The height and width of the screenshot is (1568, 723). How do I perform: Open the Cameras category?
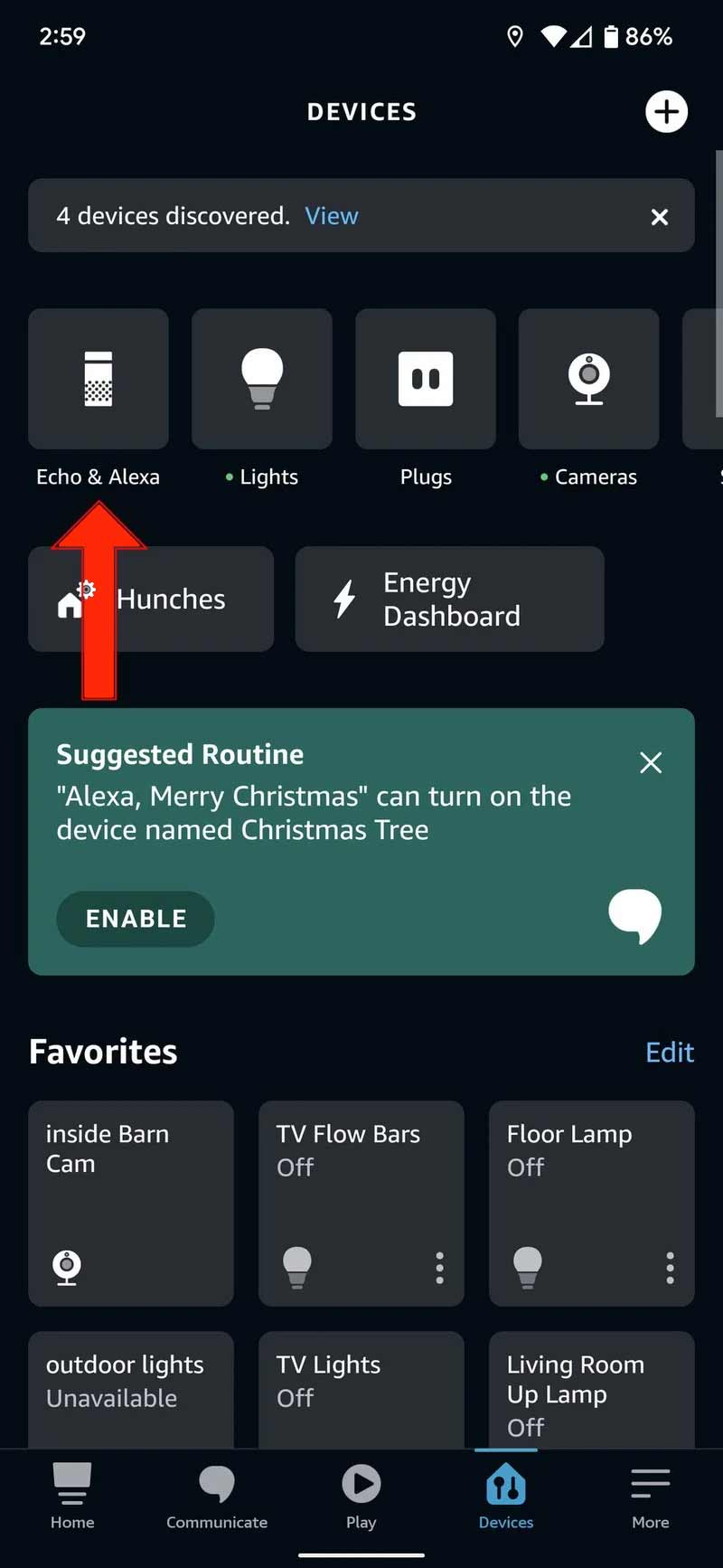point(588,380)
